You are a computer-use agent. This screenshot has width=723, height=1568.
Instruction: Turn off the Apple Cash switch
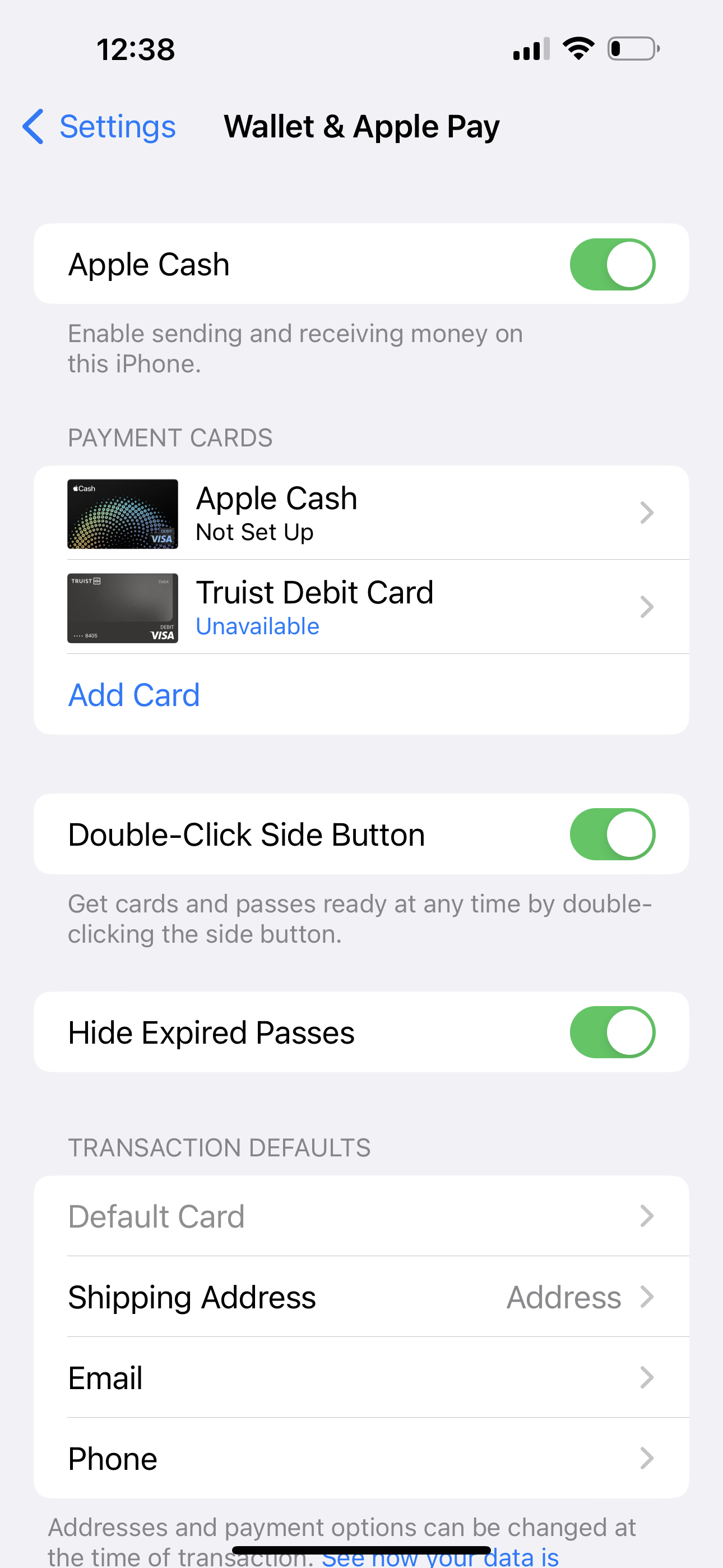612,264
